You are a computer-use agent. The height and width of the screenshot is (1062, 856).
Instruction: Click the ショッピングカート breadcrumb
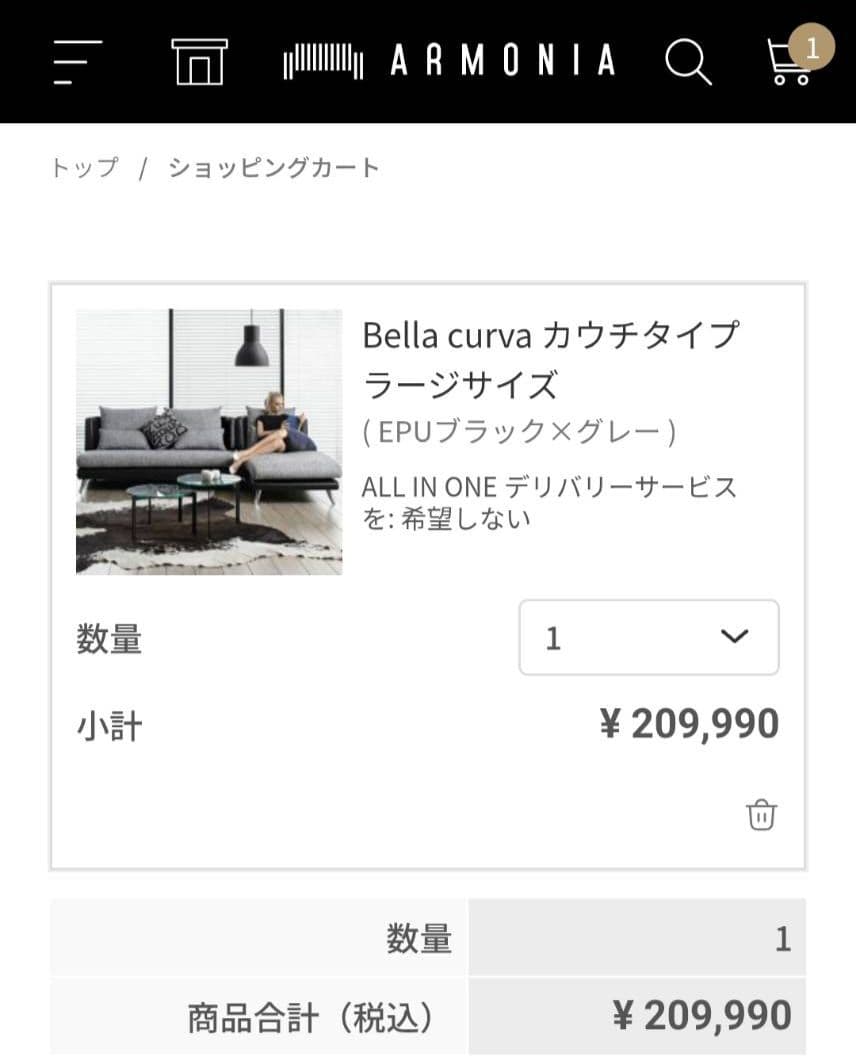(x=275, y=168)
